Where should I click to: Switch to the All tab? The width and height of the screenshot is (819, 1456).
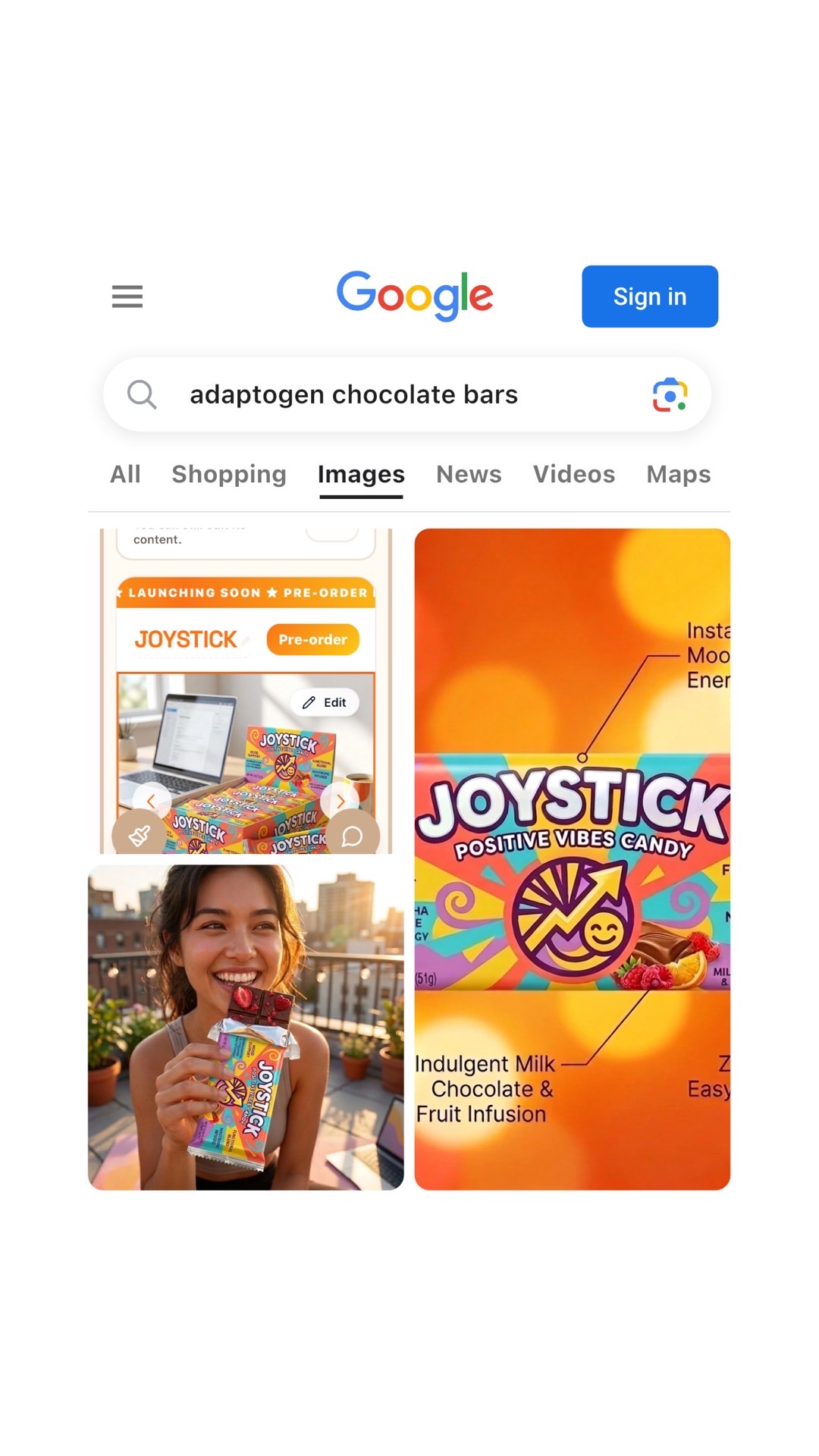coord(125,474)
